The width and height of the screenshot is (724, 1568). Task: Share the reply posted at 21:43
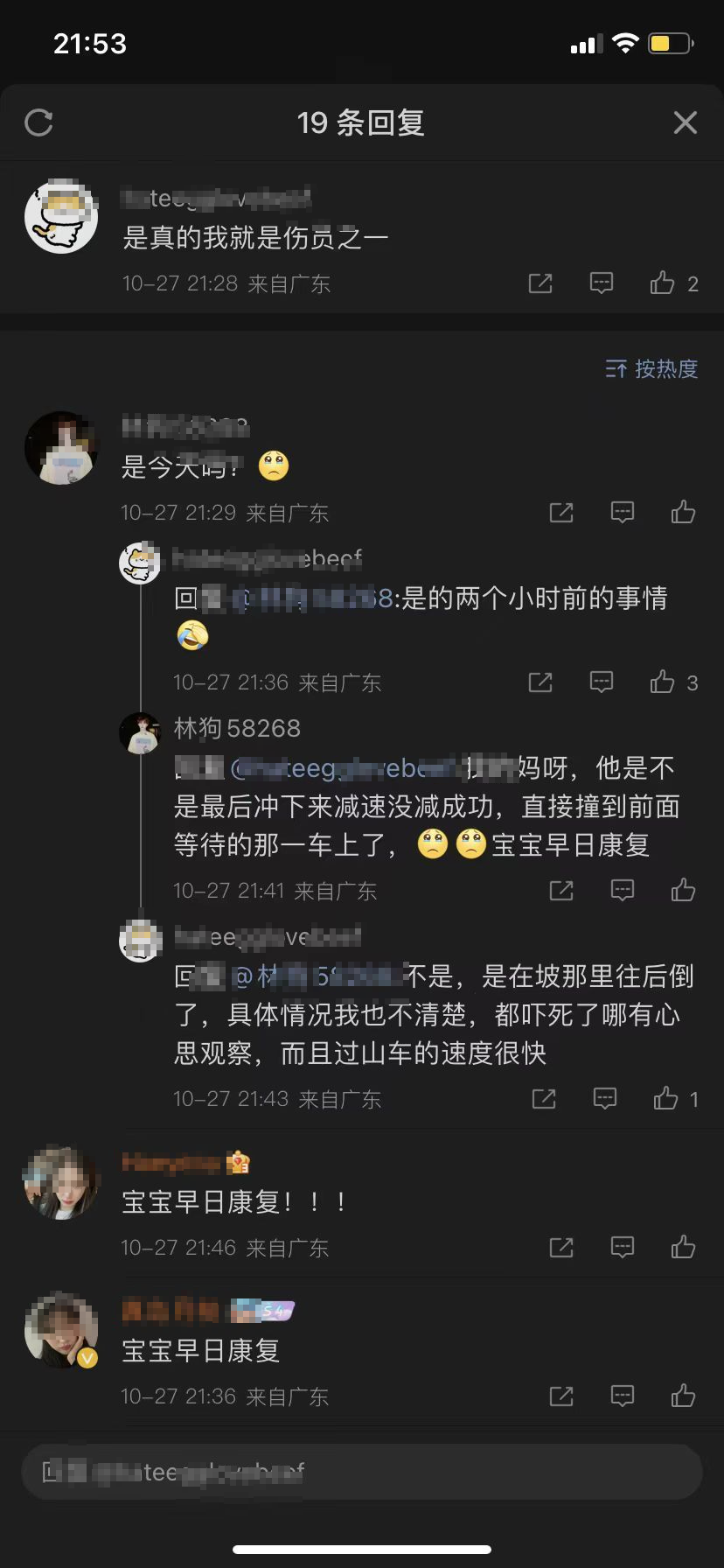coord(544,1098)
